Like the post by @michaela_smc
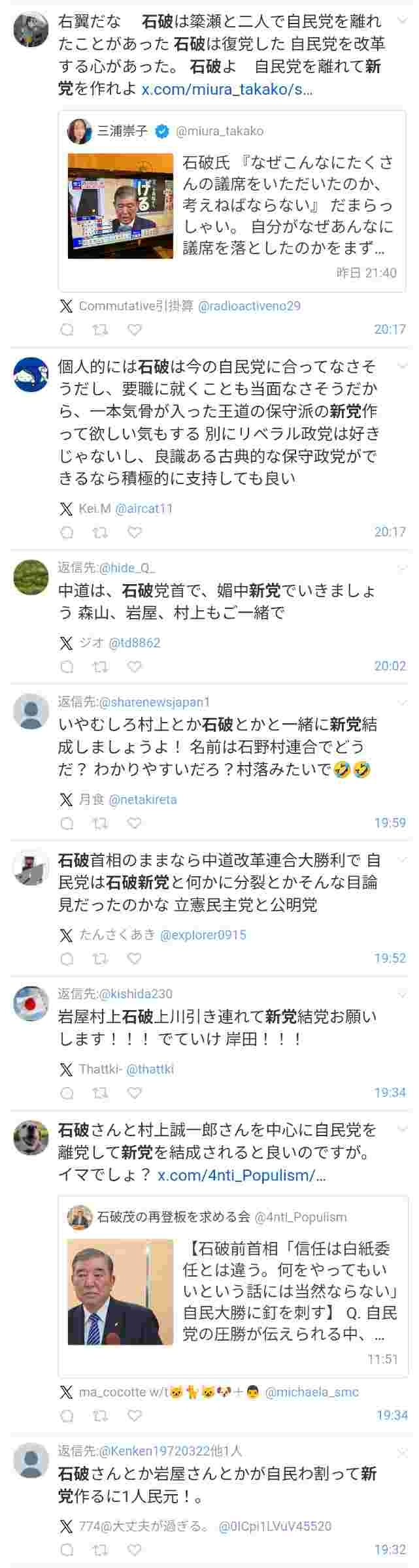This screenshot has width=419, height=1568. [135, 1416]
